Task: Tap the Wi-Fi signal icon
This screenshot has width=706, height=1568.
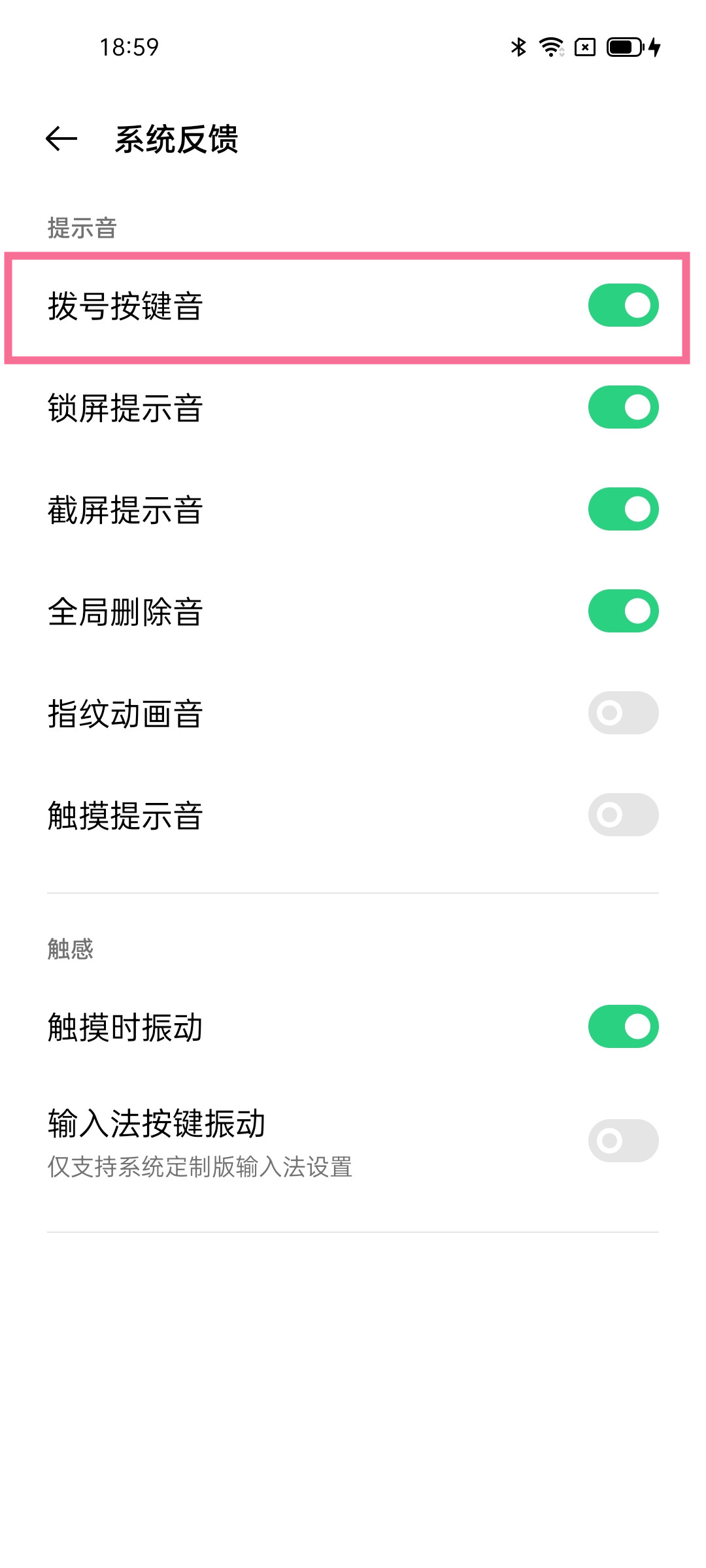Action: click(x=551, y=48)
